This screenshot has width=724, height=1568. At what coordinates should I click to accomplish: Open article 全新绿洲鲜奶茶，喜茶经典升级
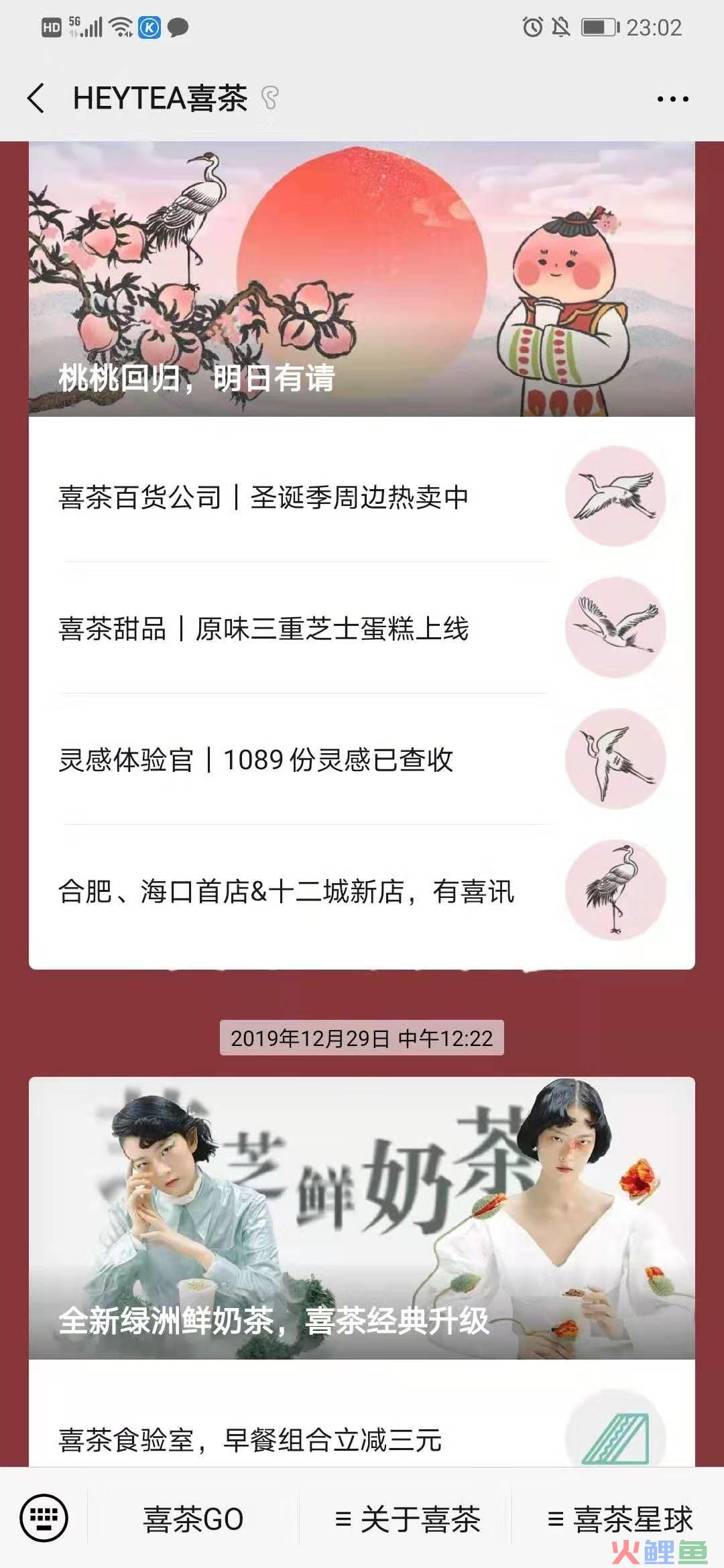point(361,1218)
